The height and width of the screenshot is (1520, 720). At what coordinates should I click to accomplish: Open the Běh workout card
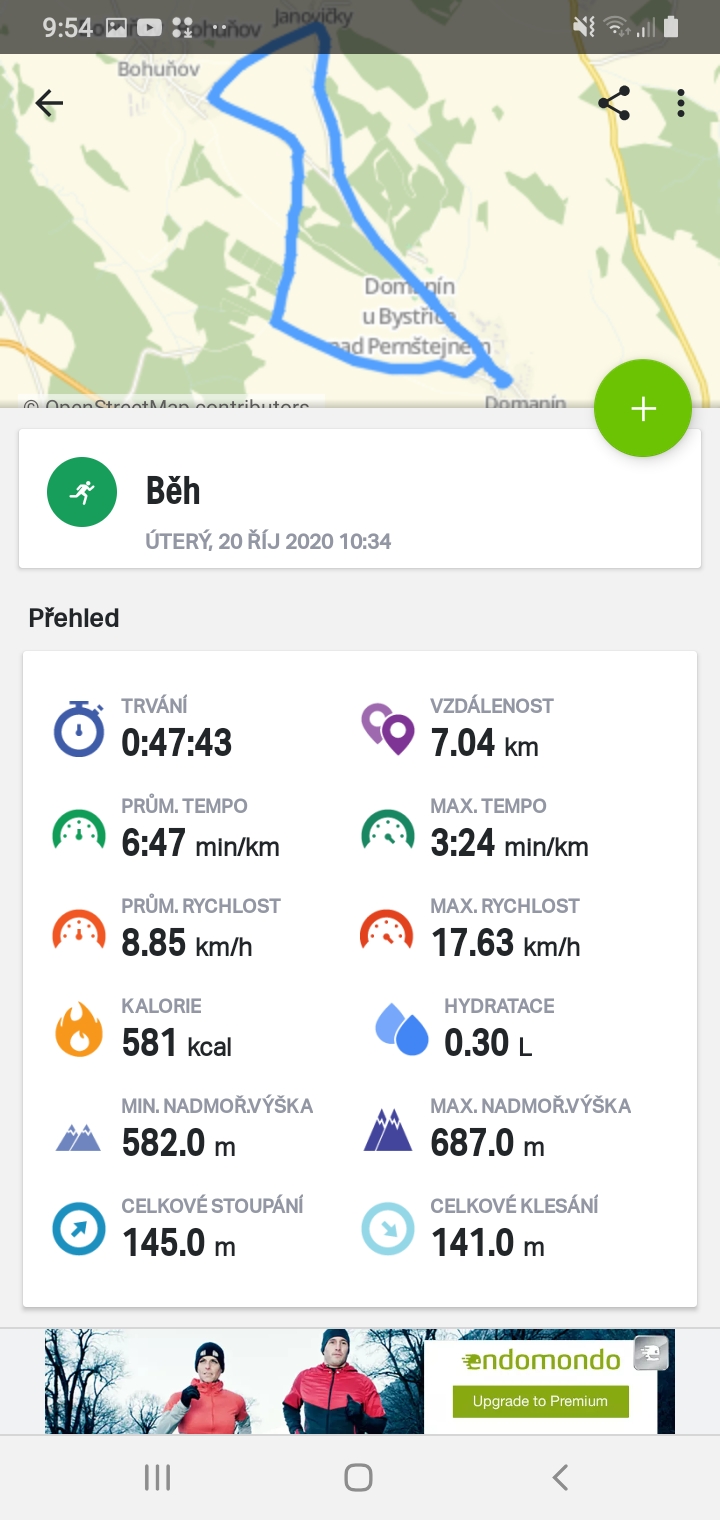coord(360,499)
